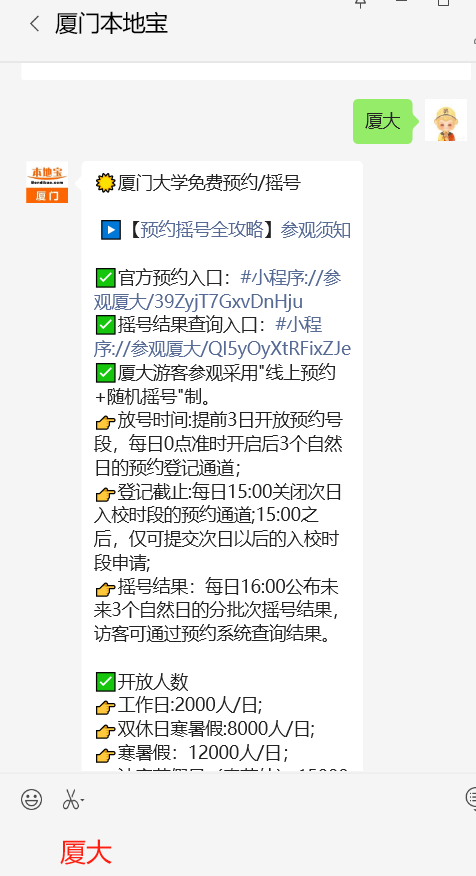Open the 参观须知 link
This screenshot has height=876, width=476.
tap(316, 230)
